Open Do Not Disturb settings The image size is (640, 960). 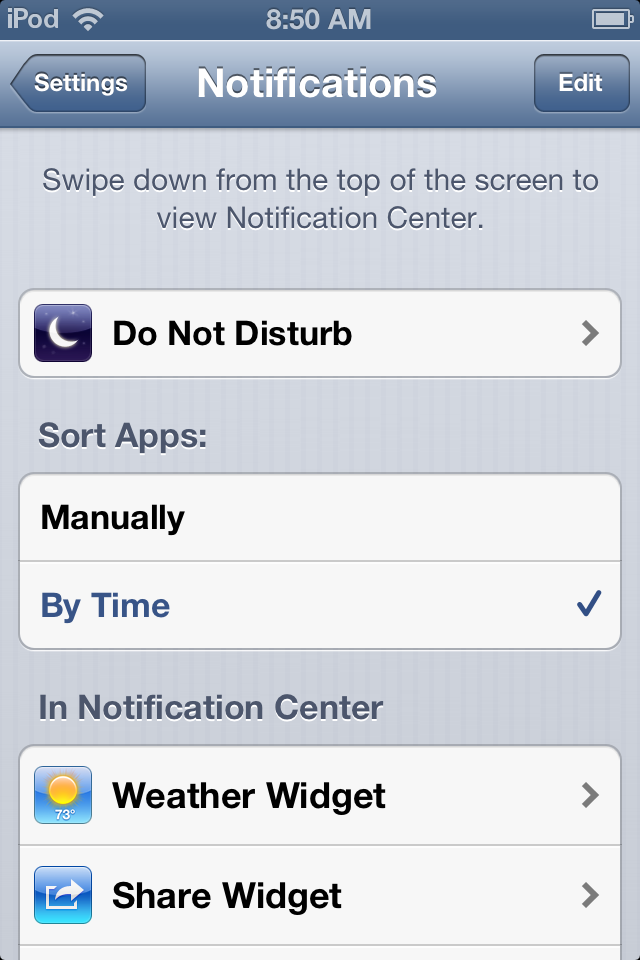tap(320, 333)
